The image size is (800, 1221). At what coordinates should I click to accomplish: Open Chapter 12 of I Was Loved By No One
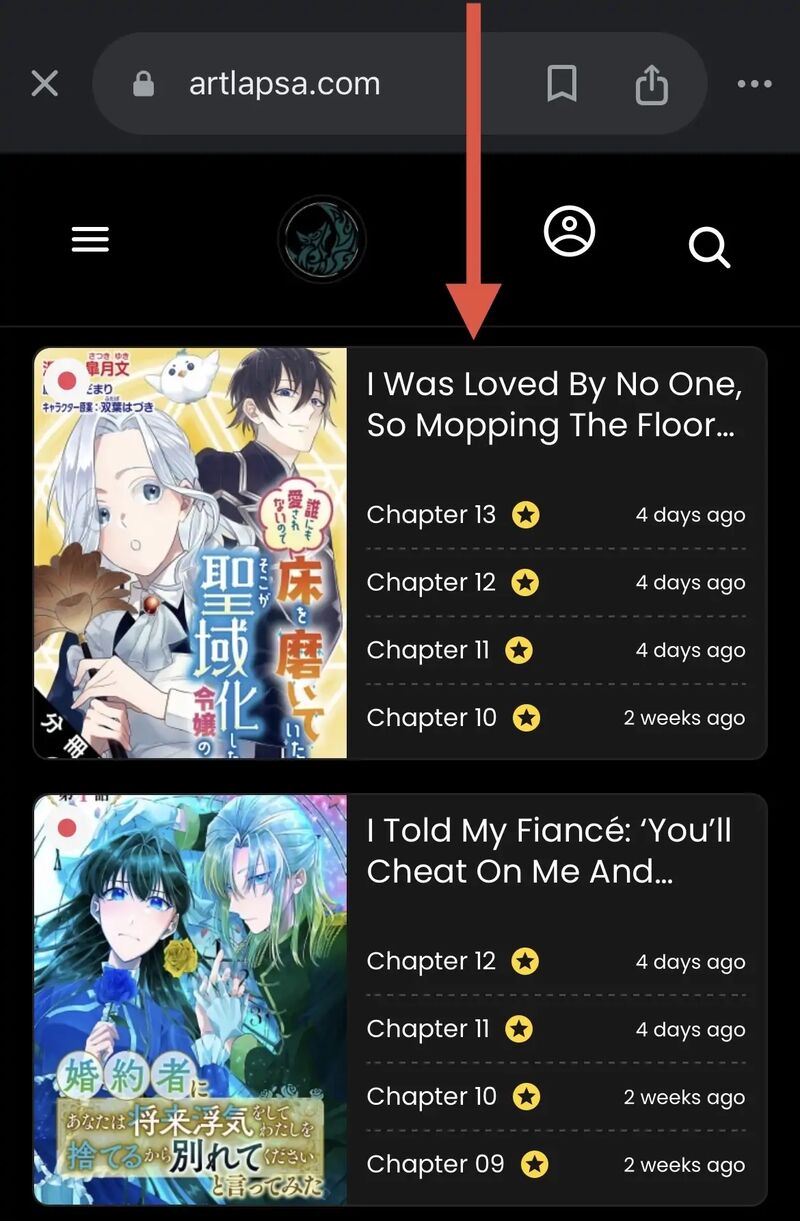point(431,582)
